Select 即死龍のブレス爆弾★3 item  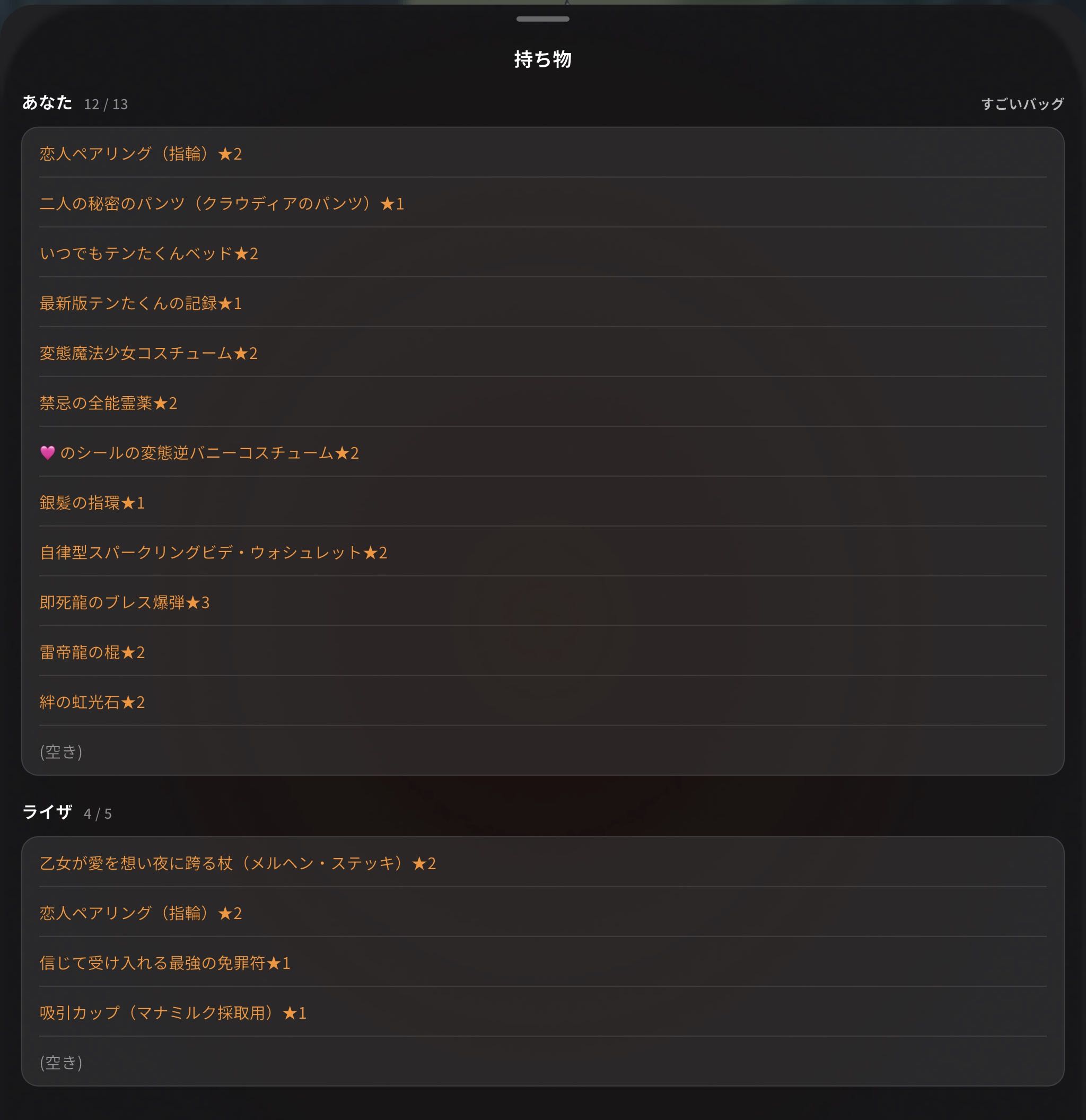[x=542, y=602]
